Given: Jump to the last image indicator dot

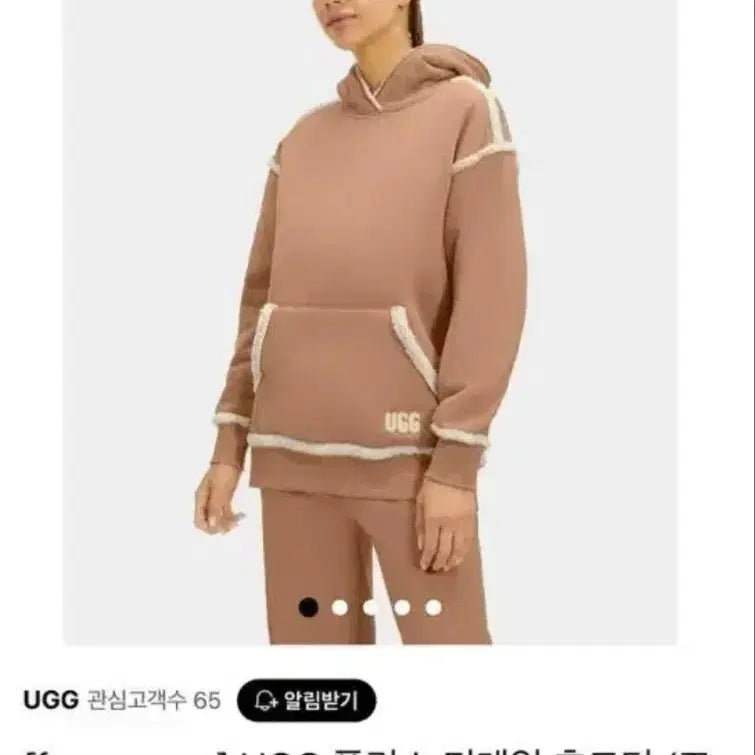Looking at the screenshot, I should pos(433,607).
